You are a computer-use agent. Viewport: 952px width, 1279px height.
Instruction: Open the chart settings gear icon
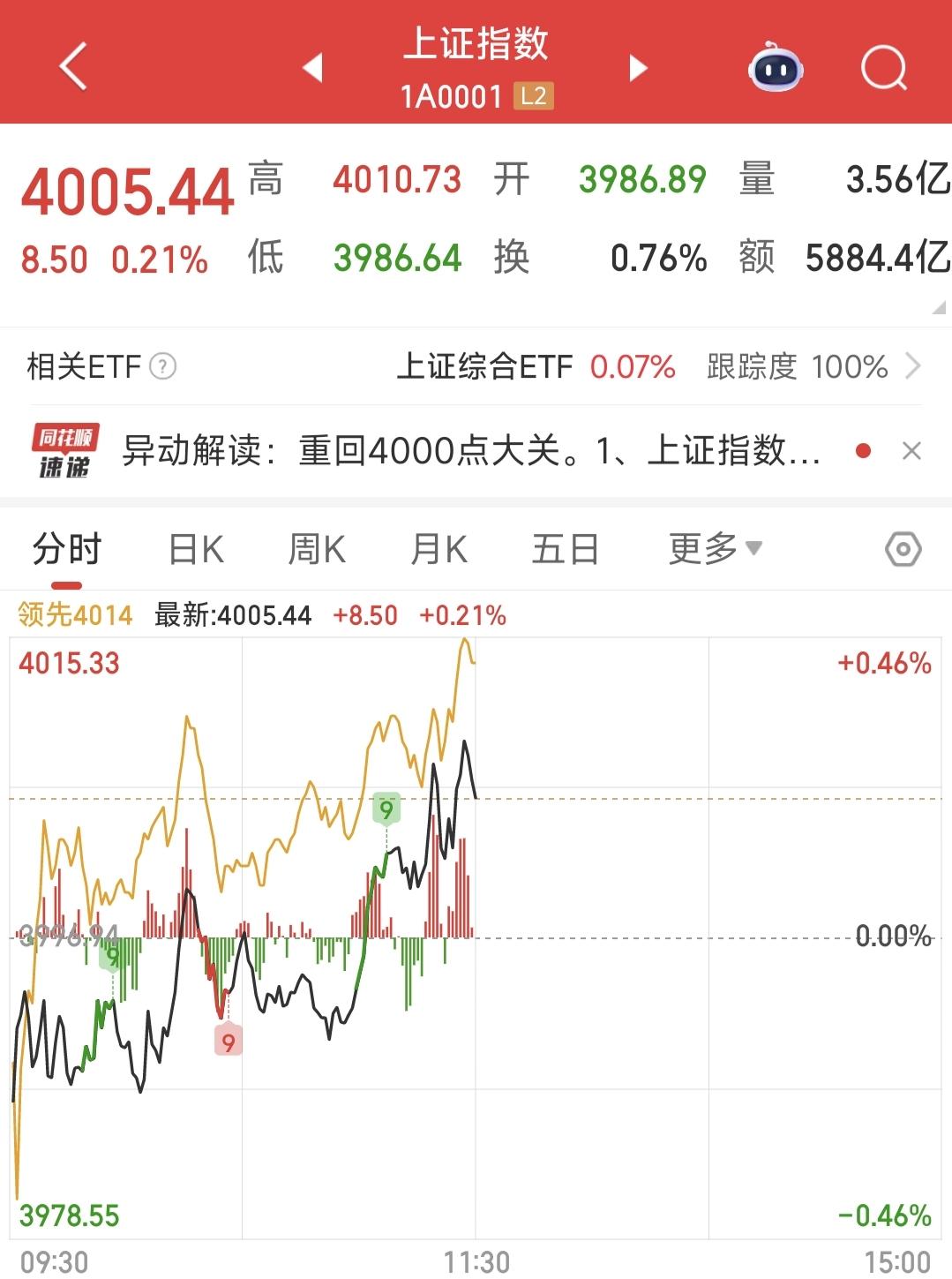[902, 548]
